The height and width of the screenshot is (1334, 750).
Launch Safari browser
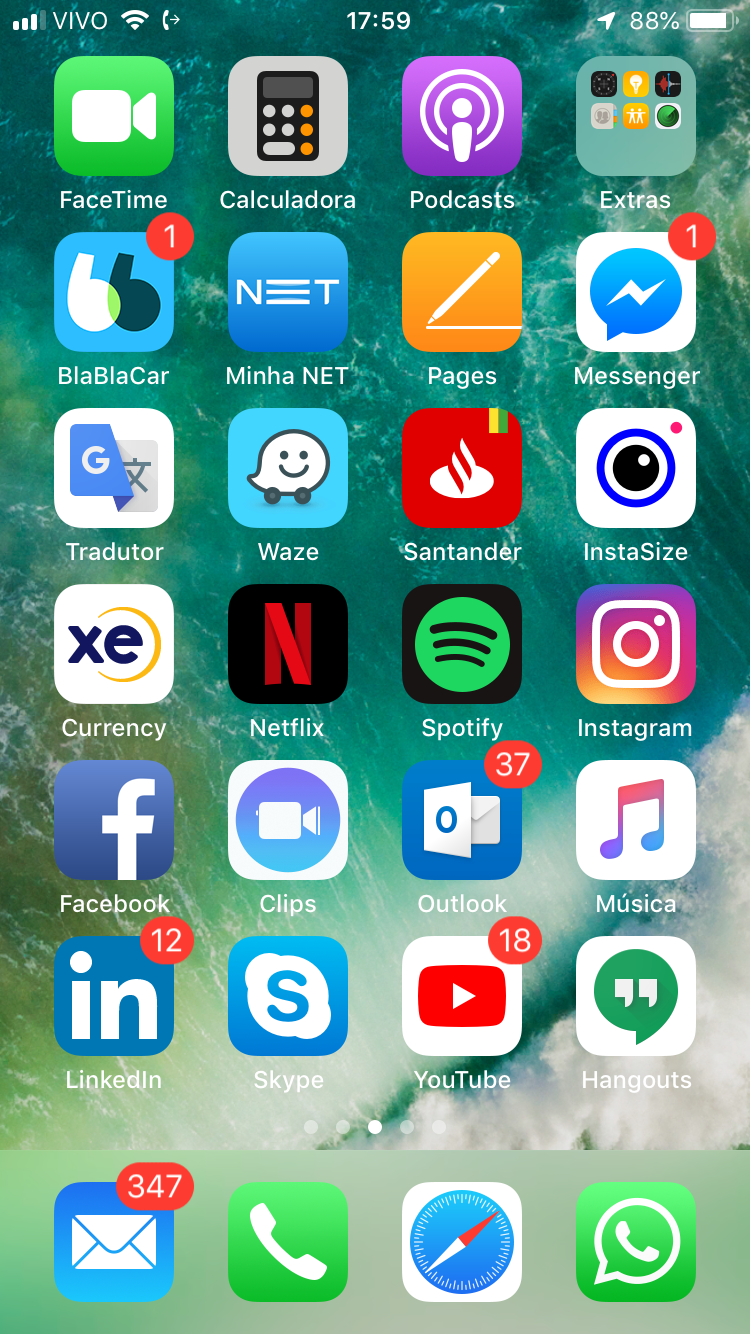tap(462, 1242)
